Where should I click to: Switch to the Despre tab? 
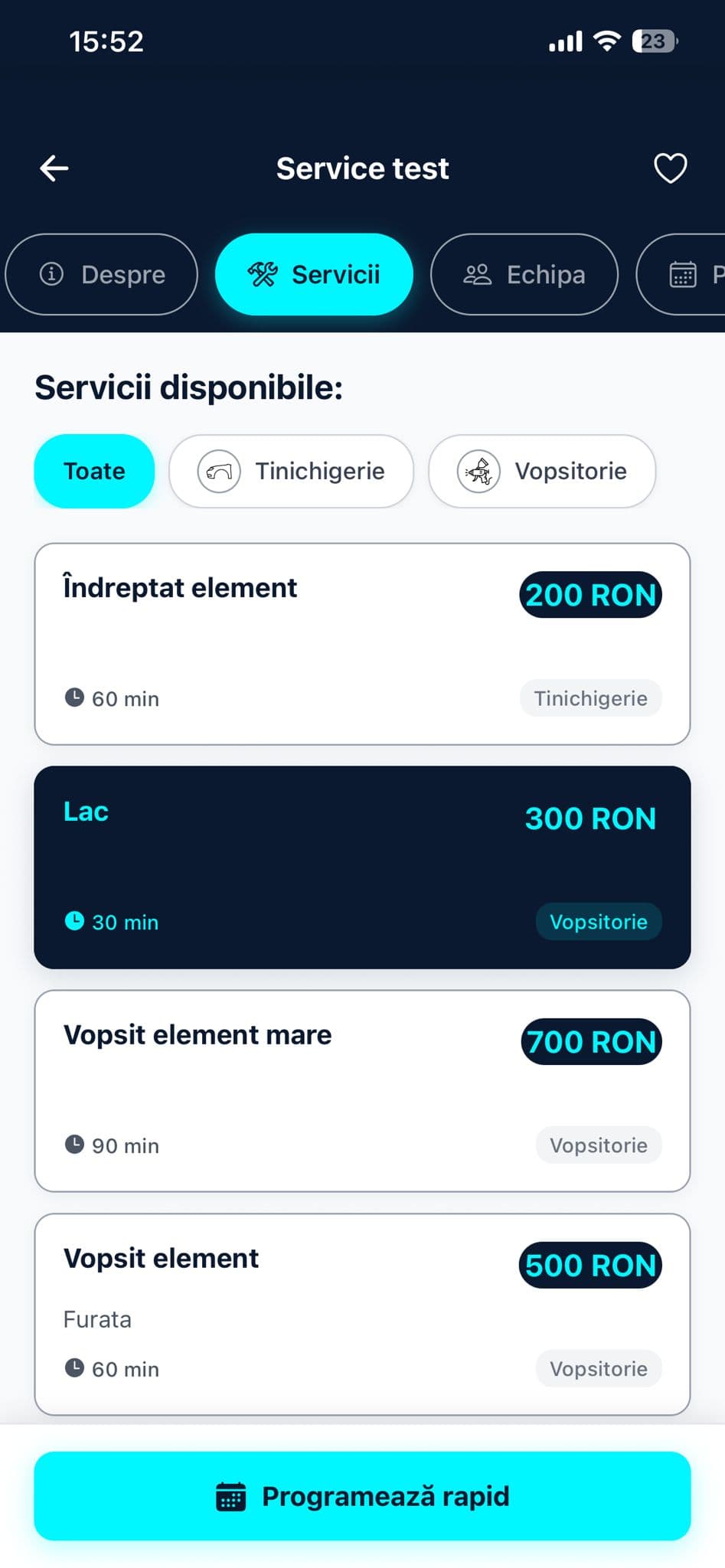(x=100, y=274)
